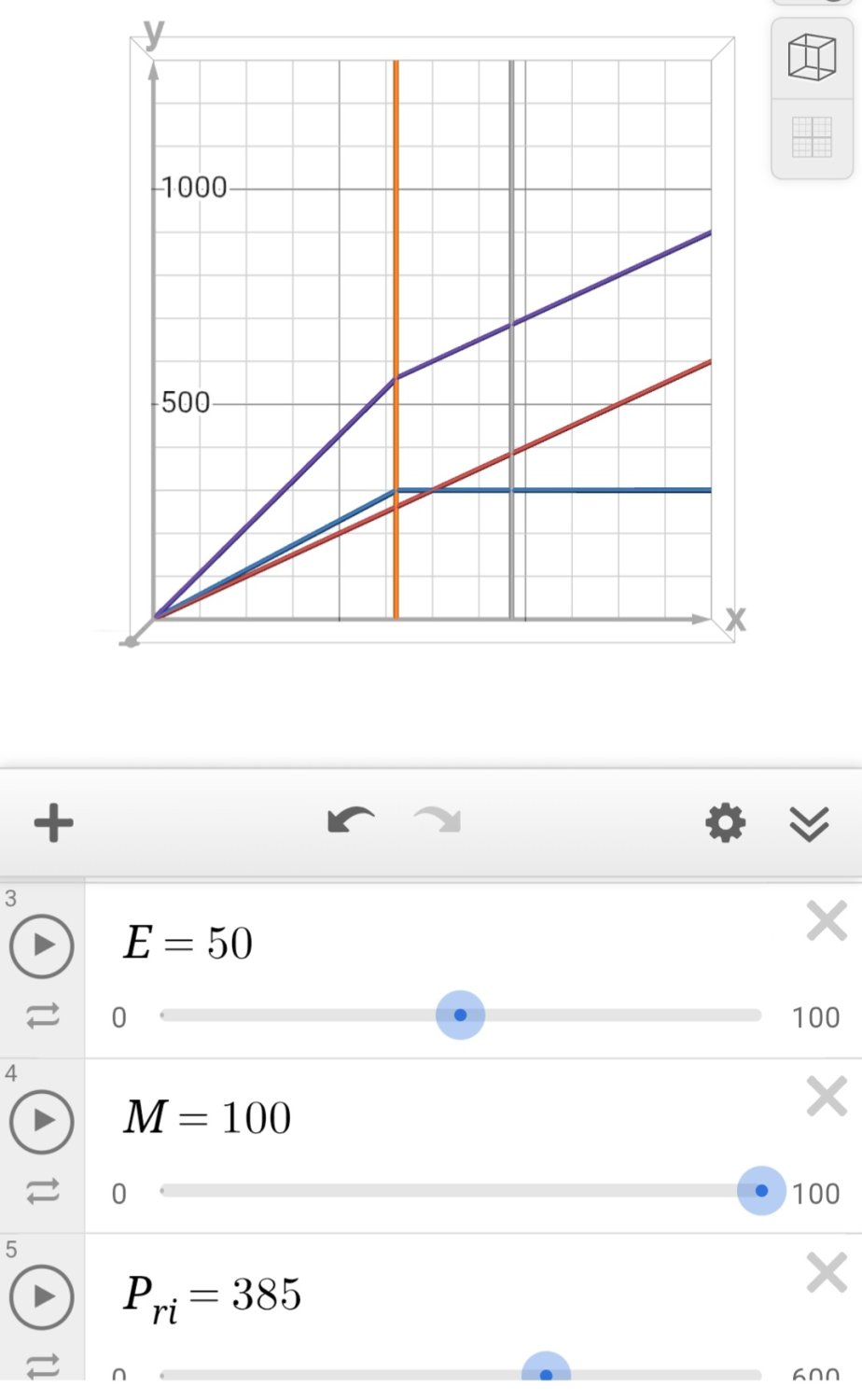Toggle the grid planes button
862x1400 pixels.
812,137
